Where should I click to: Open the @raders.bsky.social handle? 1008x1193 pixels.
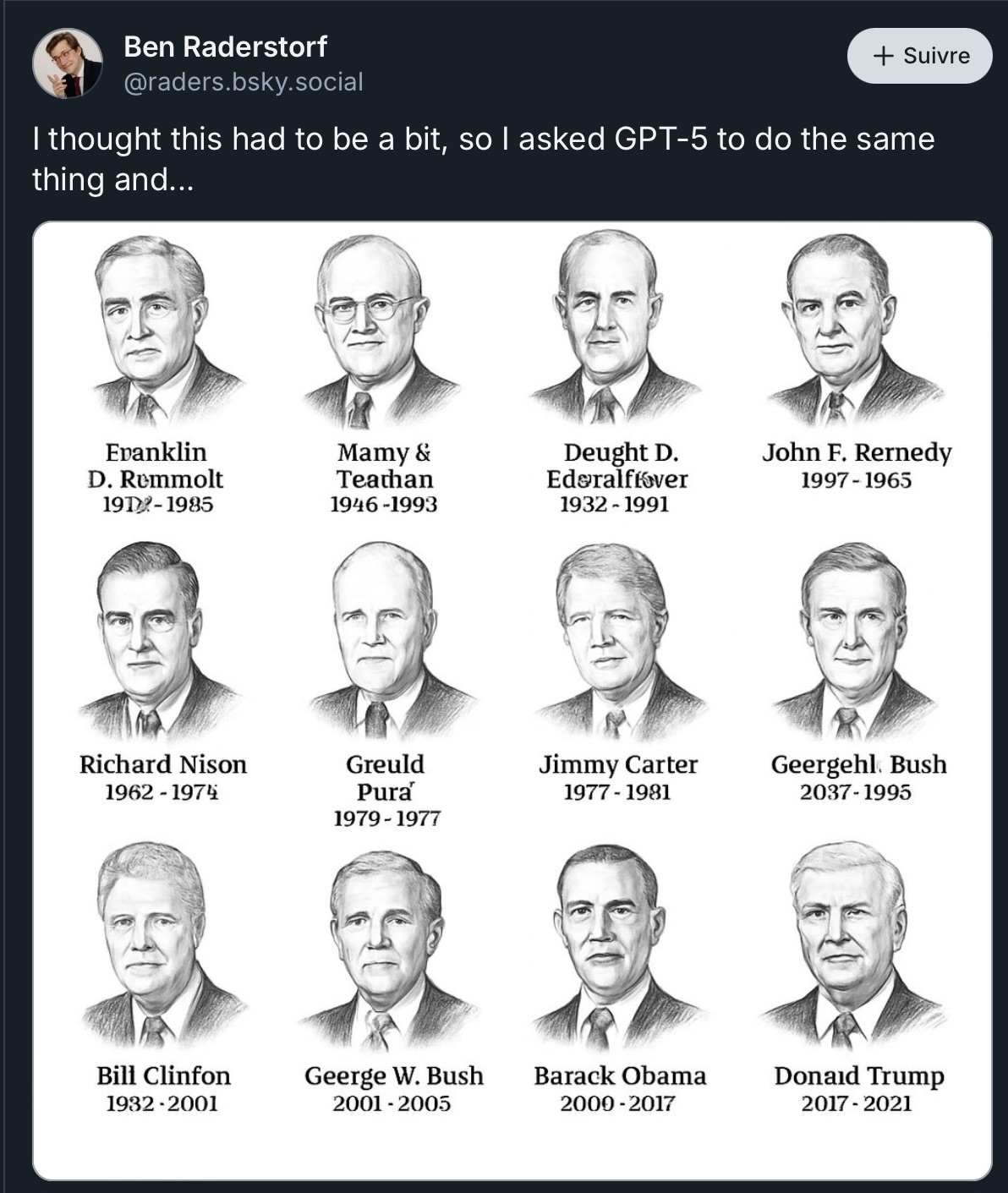(x=244, y=82)
